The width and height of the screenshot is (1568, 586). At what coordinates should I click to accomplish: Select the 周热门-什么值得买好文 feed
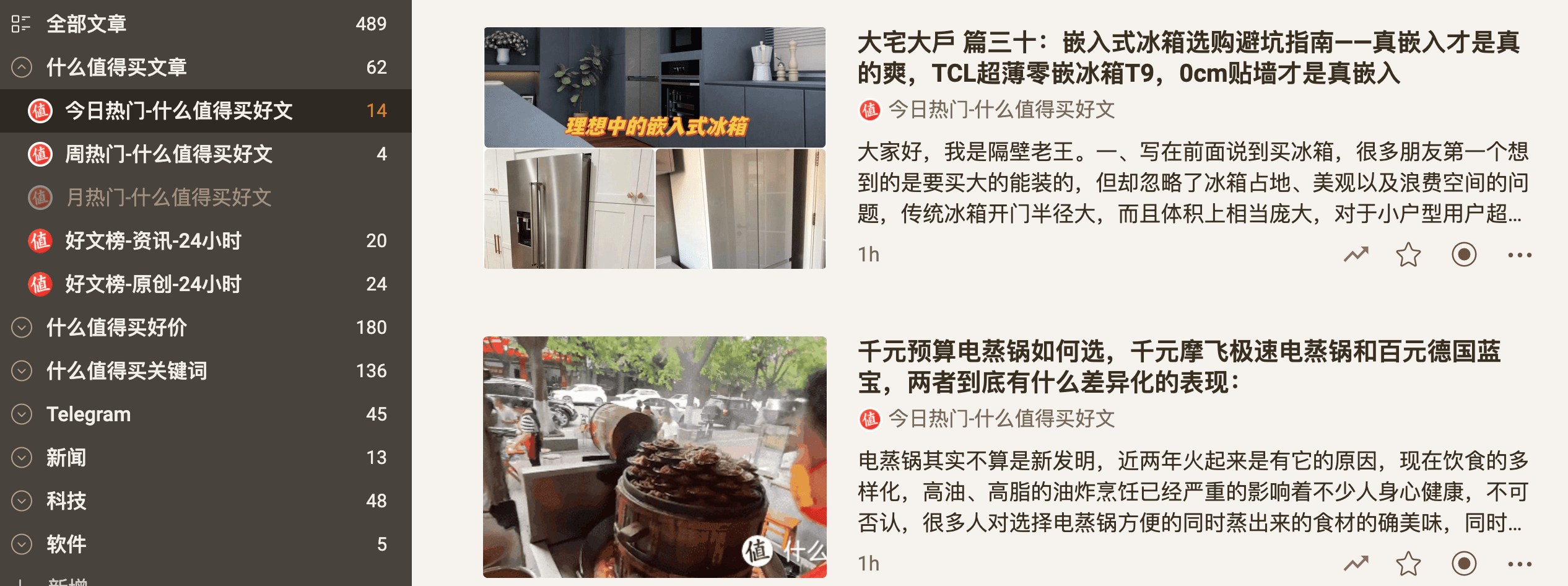pyautogui.click(x=168, y=154)
